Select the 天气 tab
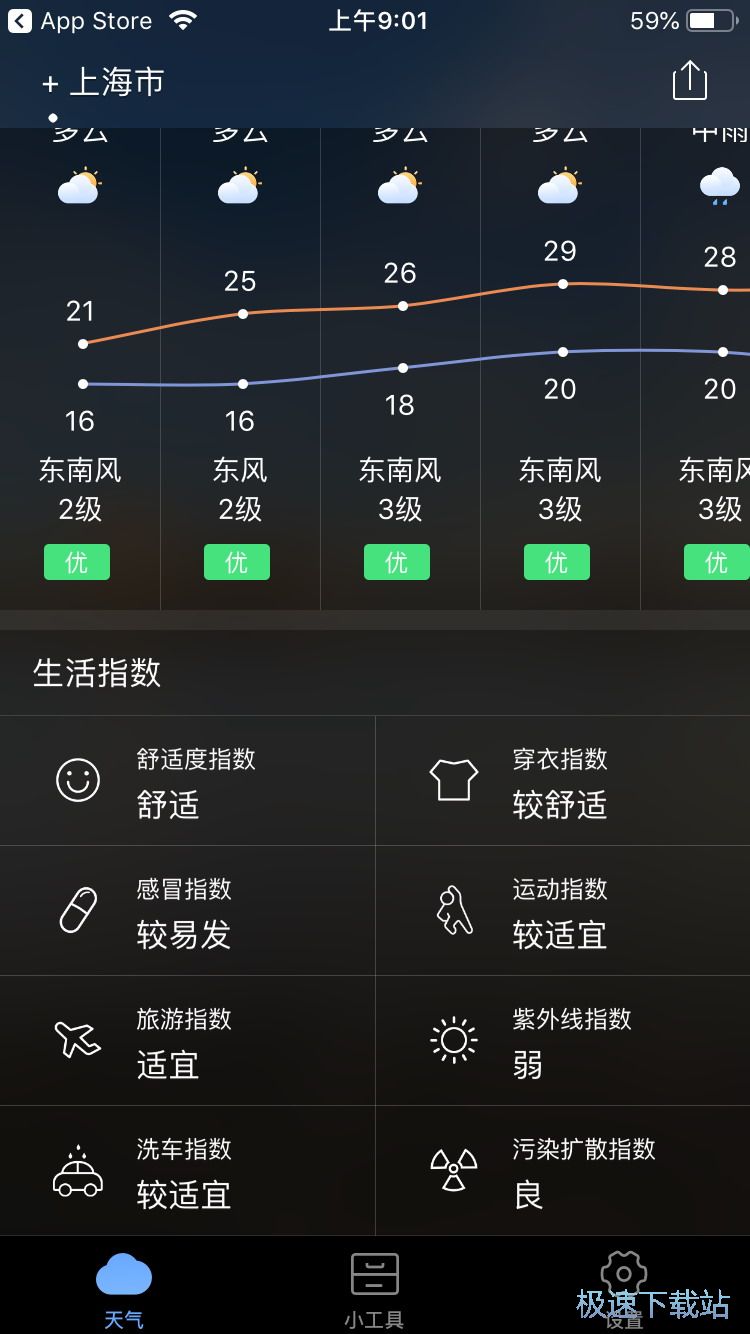 pos(124,1289)
